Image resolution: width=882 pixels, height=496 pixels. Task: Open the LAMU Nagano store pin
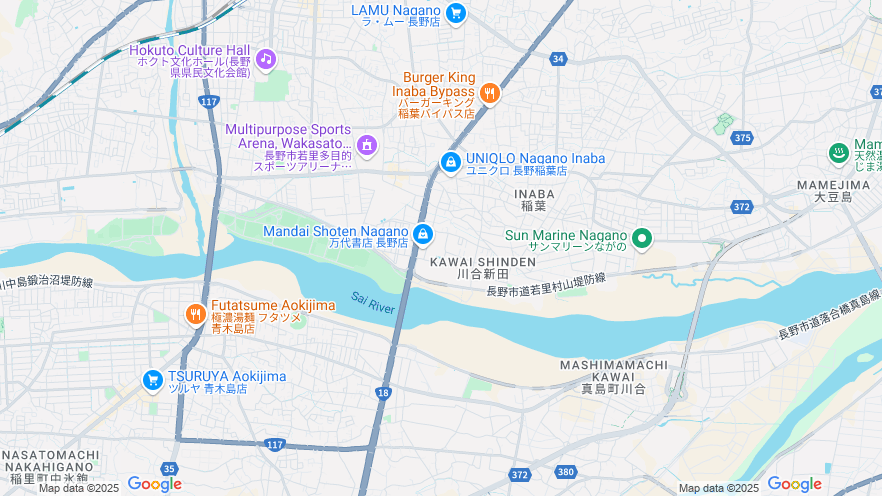(x=456, y=13)
